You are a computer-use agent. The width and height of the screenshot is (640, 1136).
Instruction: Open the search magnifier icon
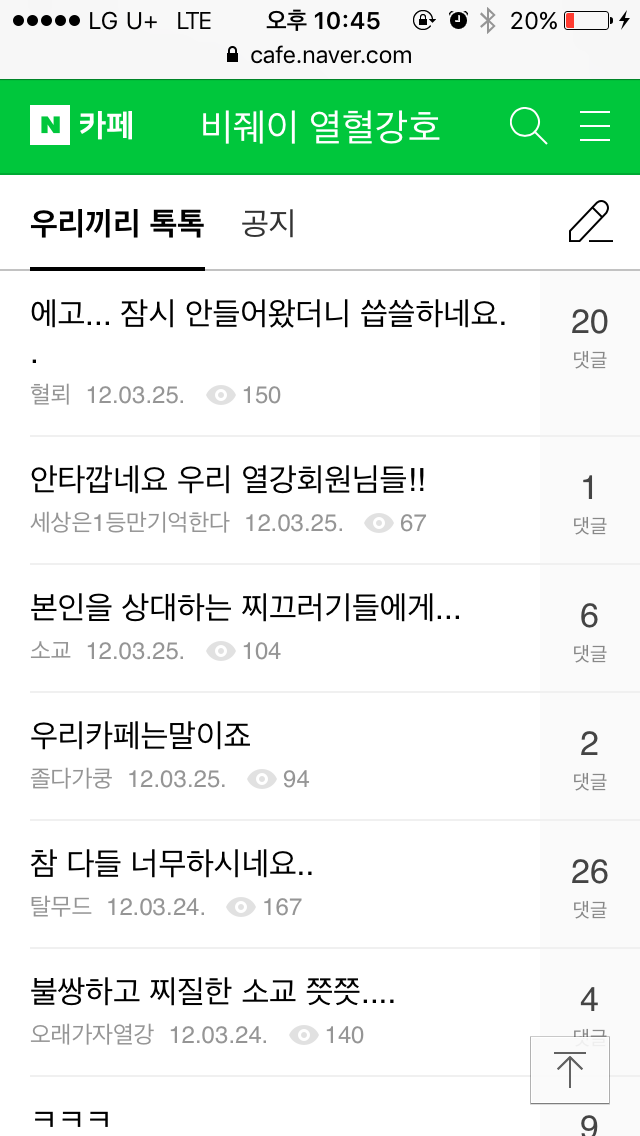point(528,126)
